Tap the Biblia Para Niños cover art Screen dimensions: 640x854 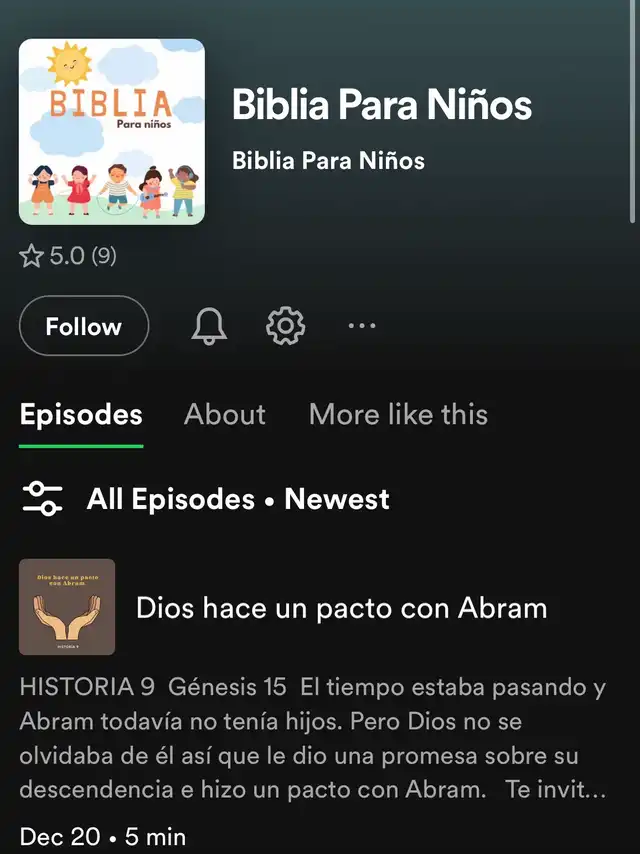click(x=112, y=131)
